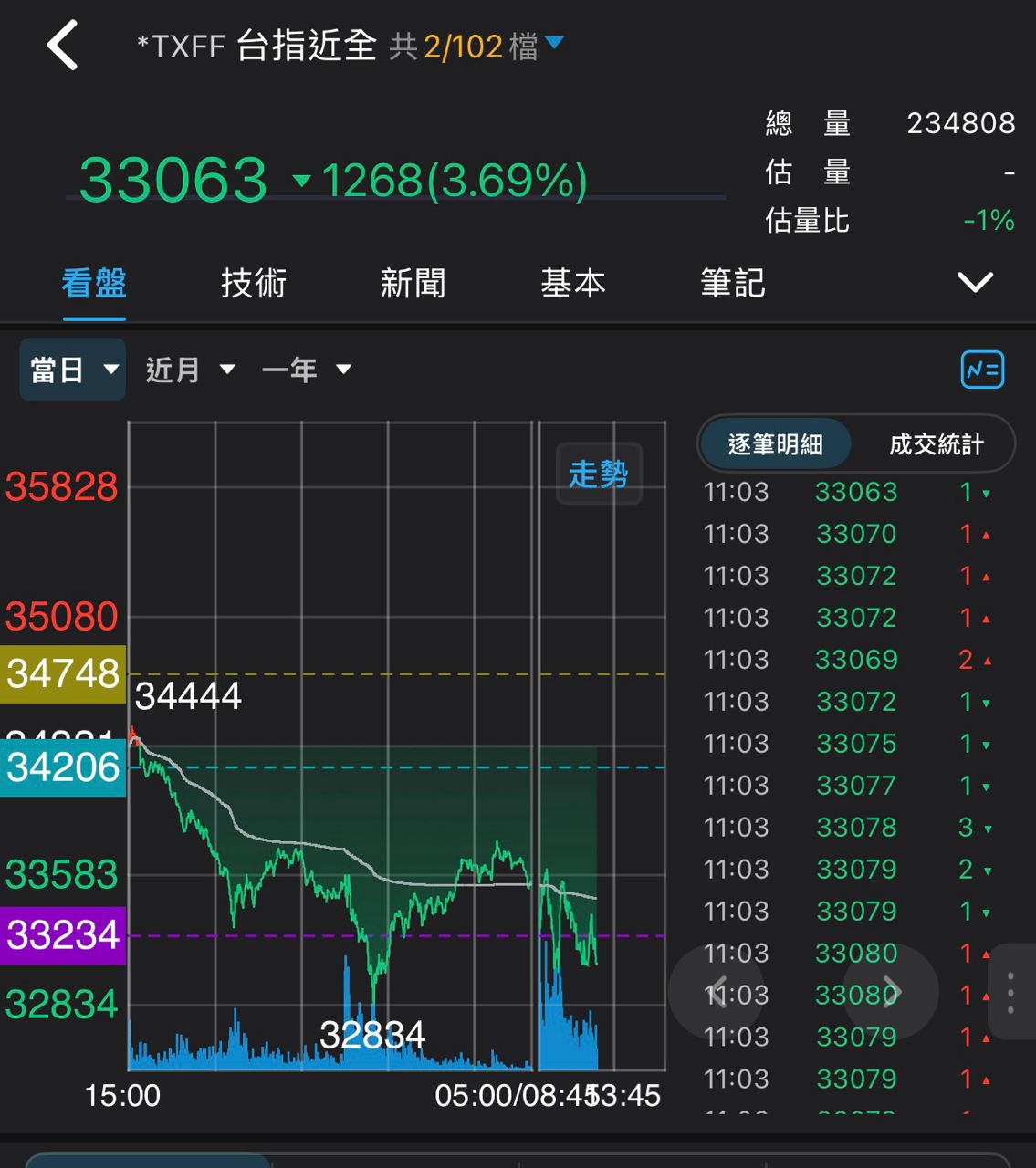Open the 當日 period dropdown
The height and width of the screenshot is (1168, 1036).
[x=73, y=370]
